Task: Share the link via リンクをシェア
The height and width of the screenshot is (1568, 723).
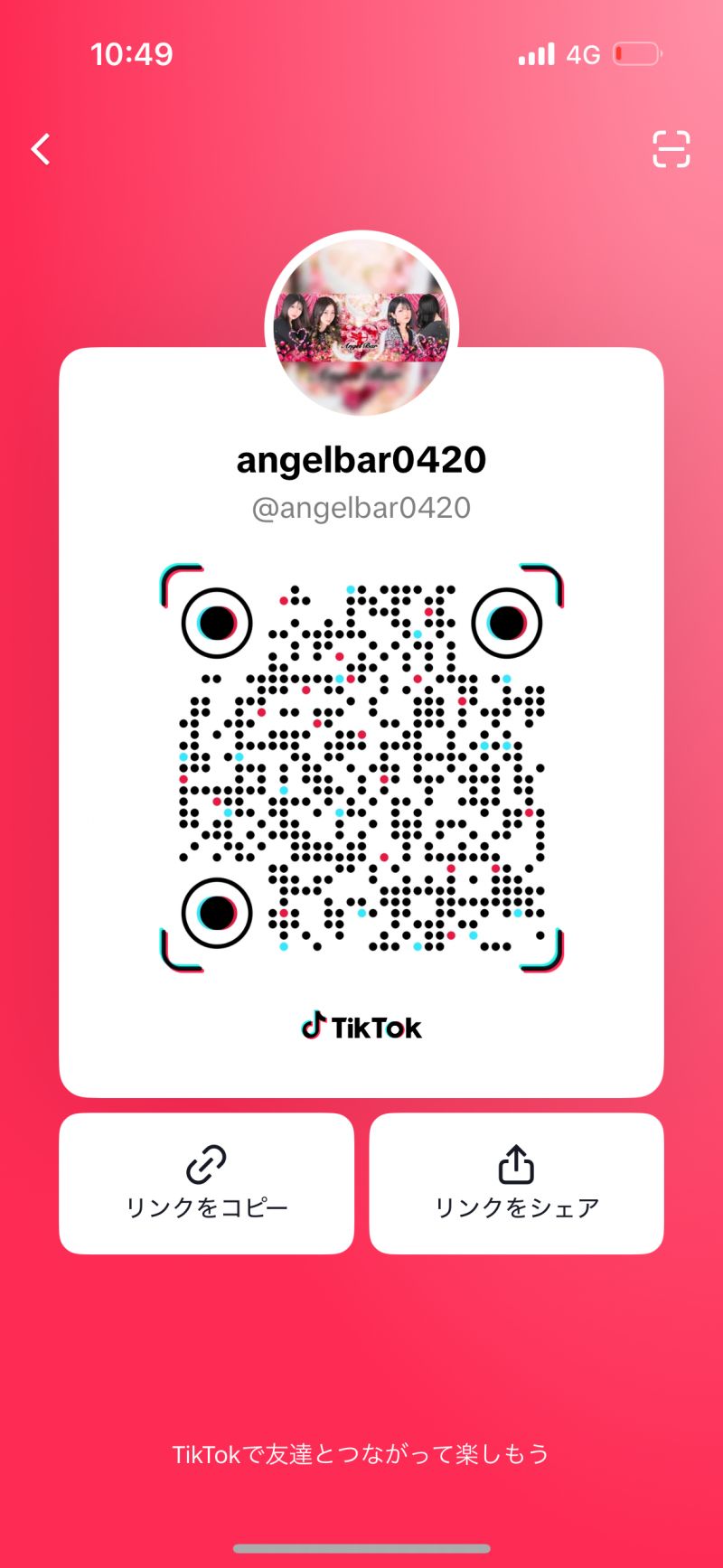Action: pos(516,1183)
